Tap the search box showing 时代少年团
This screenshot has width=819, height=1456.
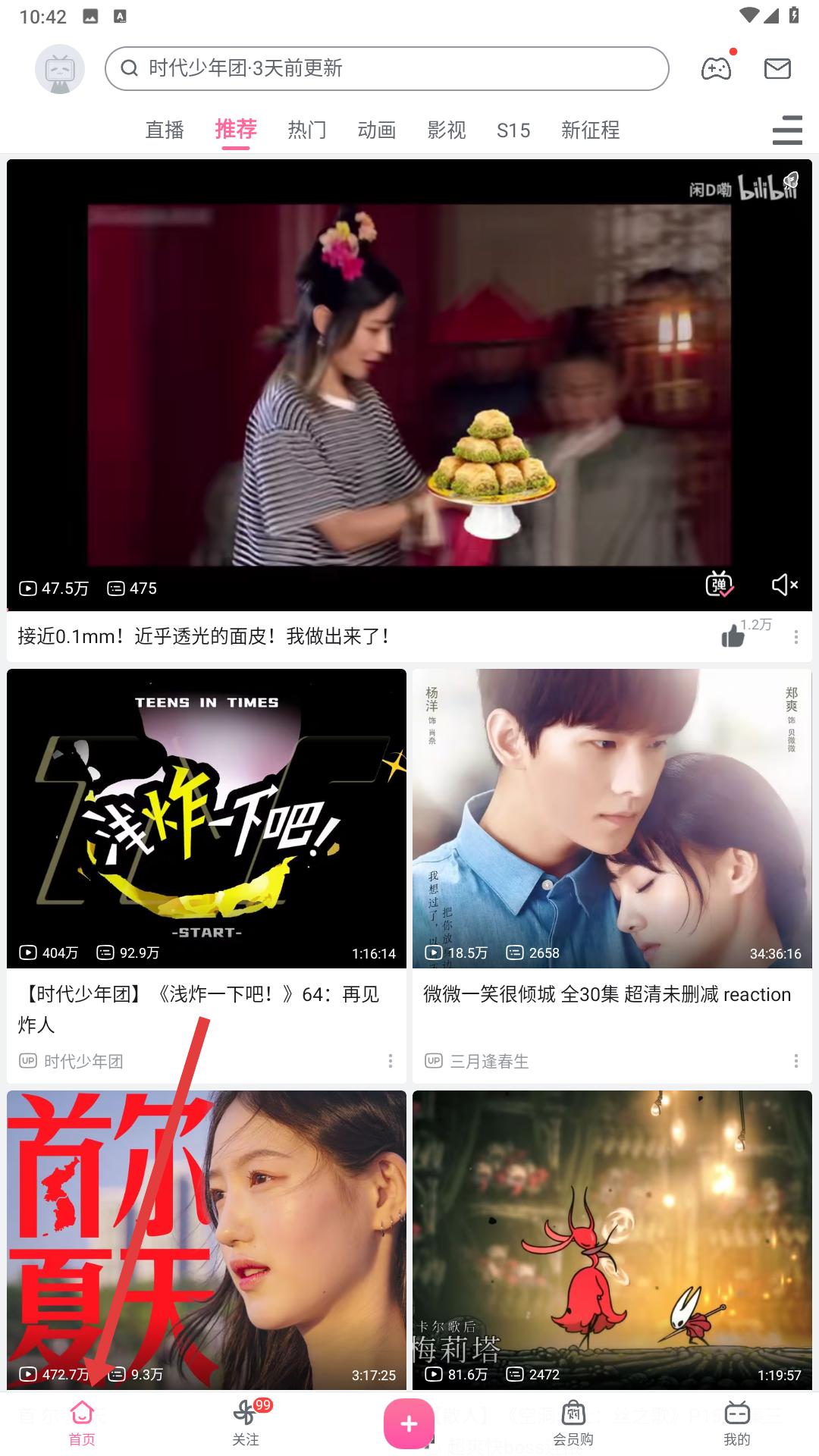(387, 69)
